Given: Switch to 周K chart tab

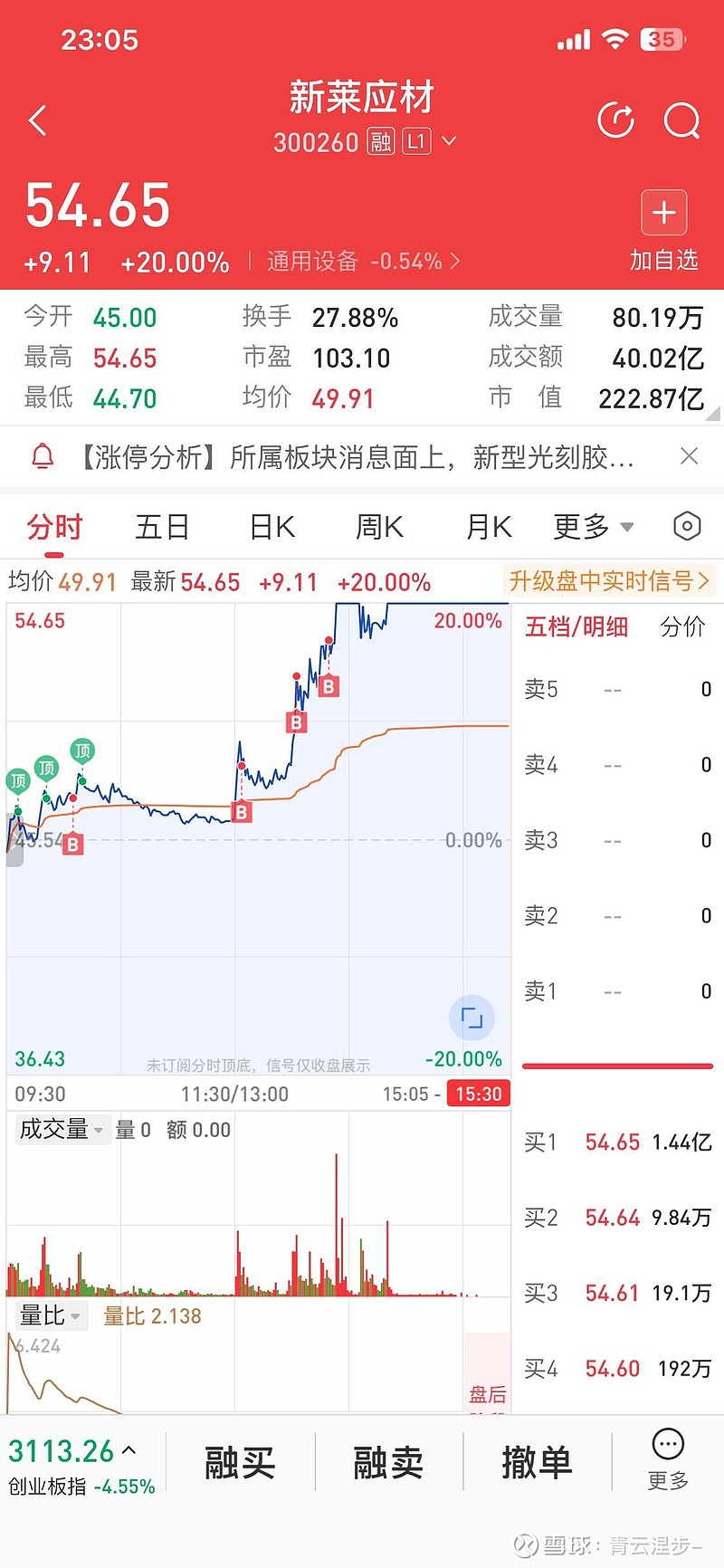Looking at the screenshot, I should click(x=379, y=527).
